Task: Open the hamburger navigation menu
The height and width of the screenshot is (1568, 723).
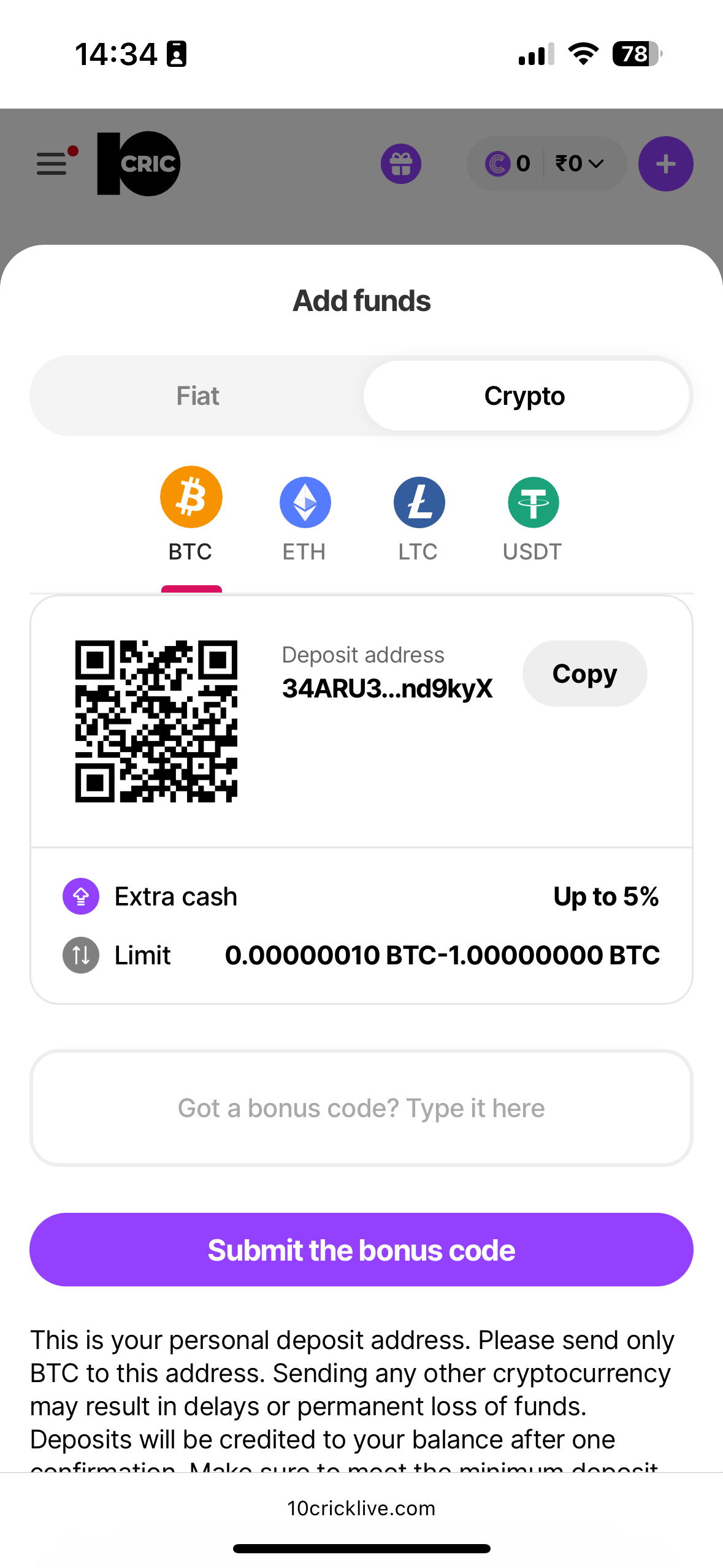Action: [x=52, y=164]
